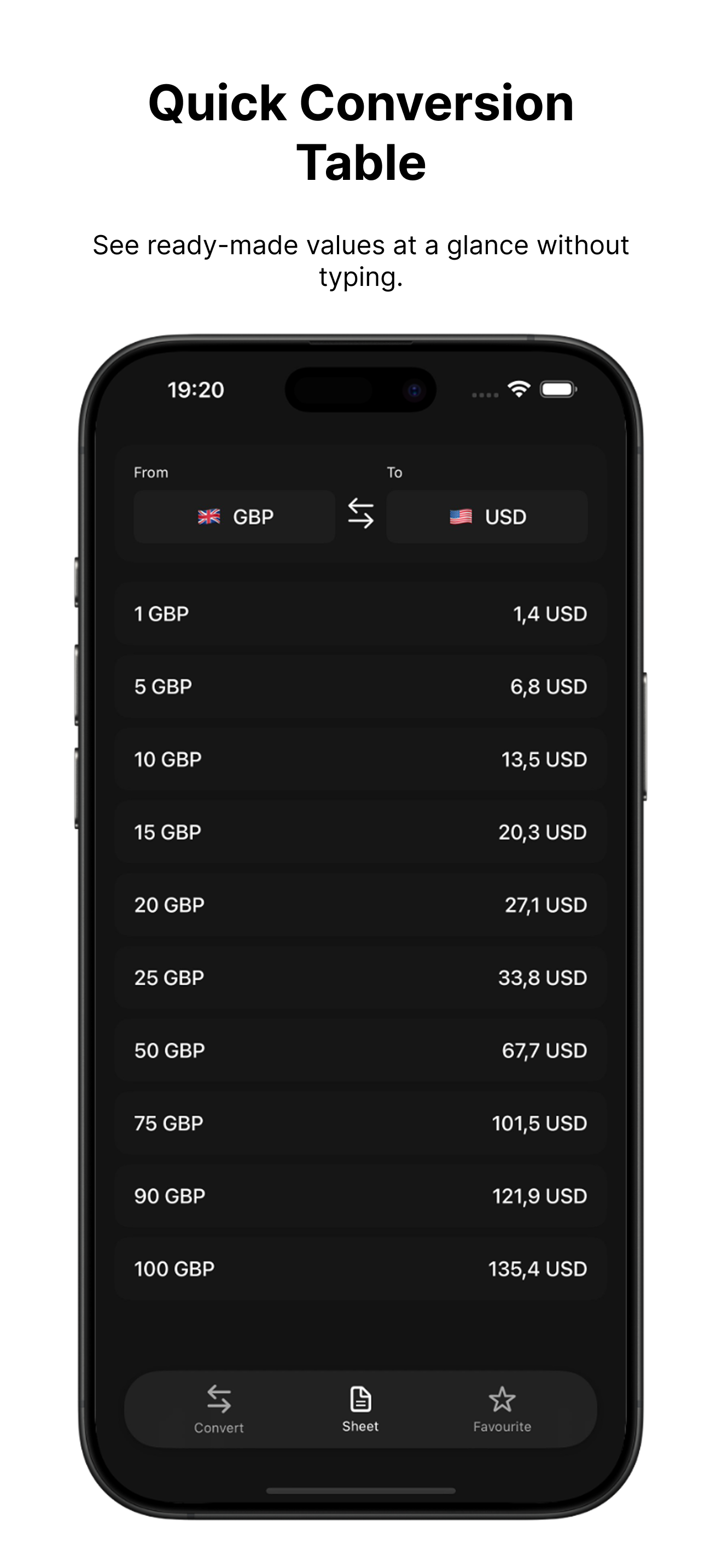This screenshot has width=722, height=1568.
Task: Tap the time display in status bar
Action: tap(196, 390)
